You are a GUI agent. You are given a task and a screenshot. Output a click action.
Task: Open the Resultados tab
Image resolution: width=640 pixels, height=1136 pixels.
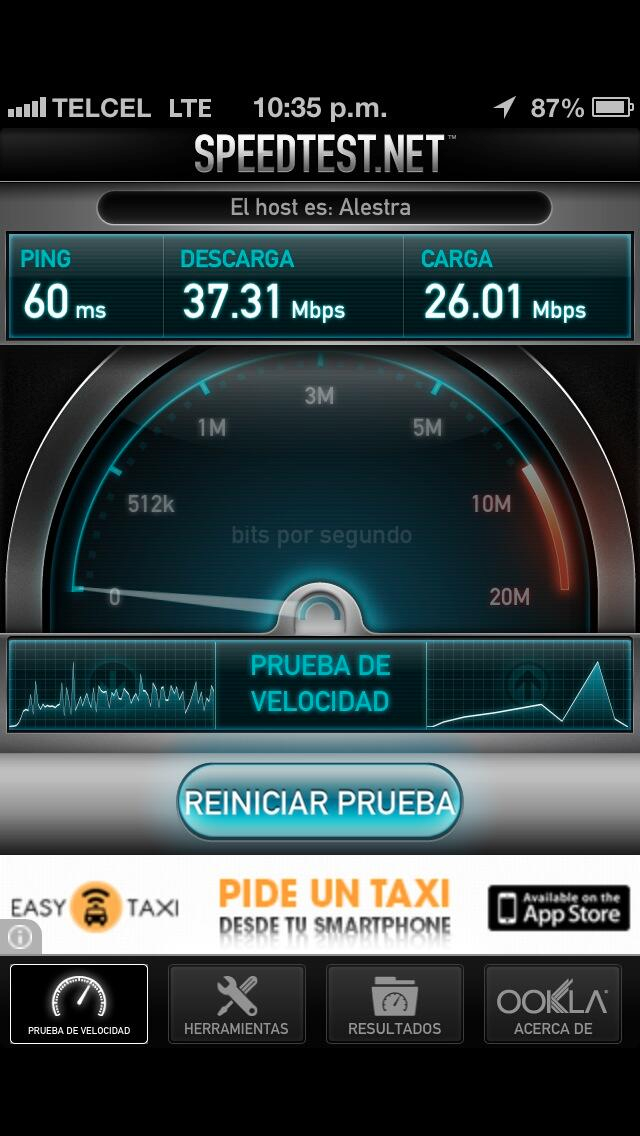pos(394,1004)
